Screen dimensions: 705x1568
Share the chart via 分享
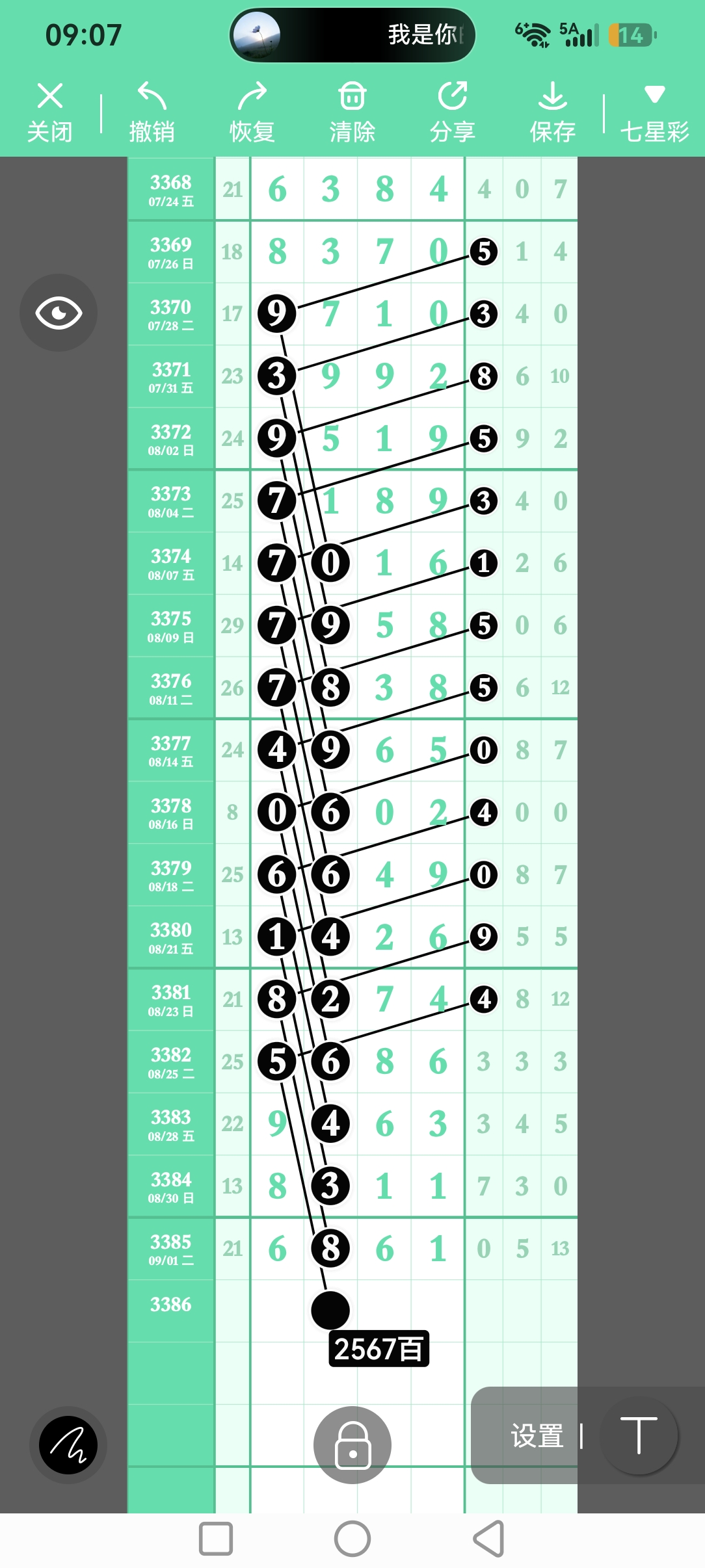pos(453,112)
